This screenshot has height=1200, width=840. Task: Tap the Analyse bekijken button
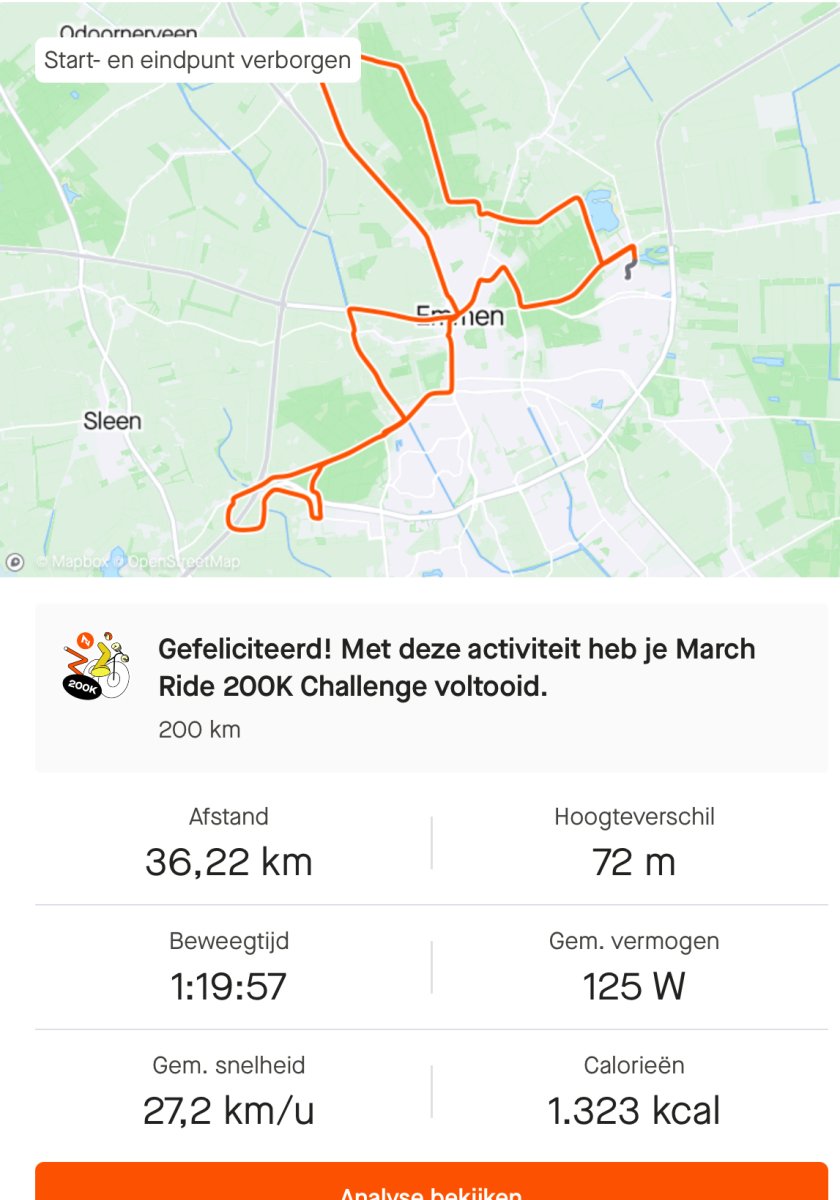tap(431, 1185)
